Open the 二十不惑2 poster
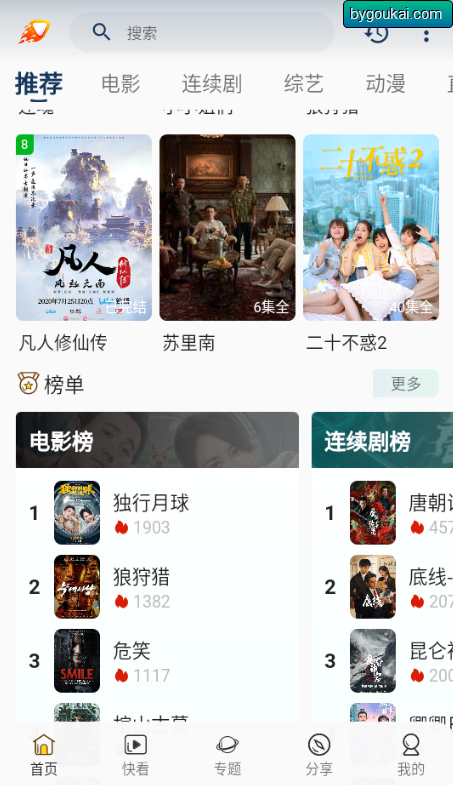The width and height of the screenshot is (453, 785). coord(371,227)
